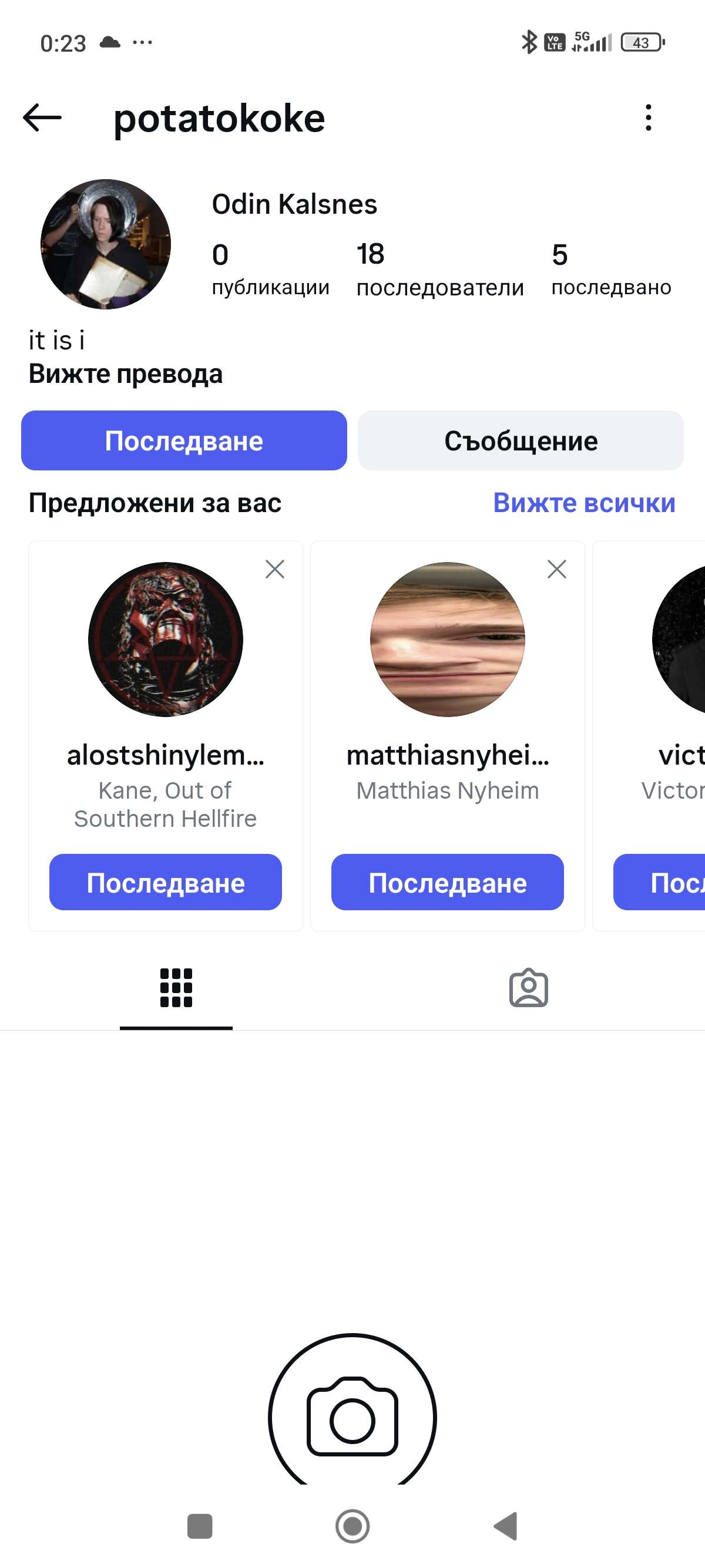The height and width of the screenshot is (1568, 705).
Task: Open the alostshinylem... suggested profile
Action: click(x=166, y=640)
